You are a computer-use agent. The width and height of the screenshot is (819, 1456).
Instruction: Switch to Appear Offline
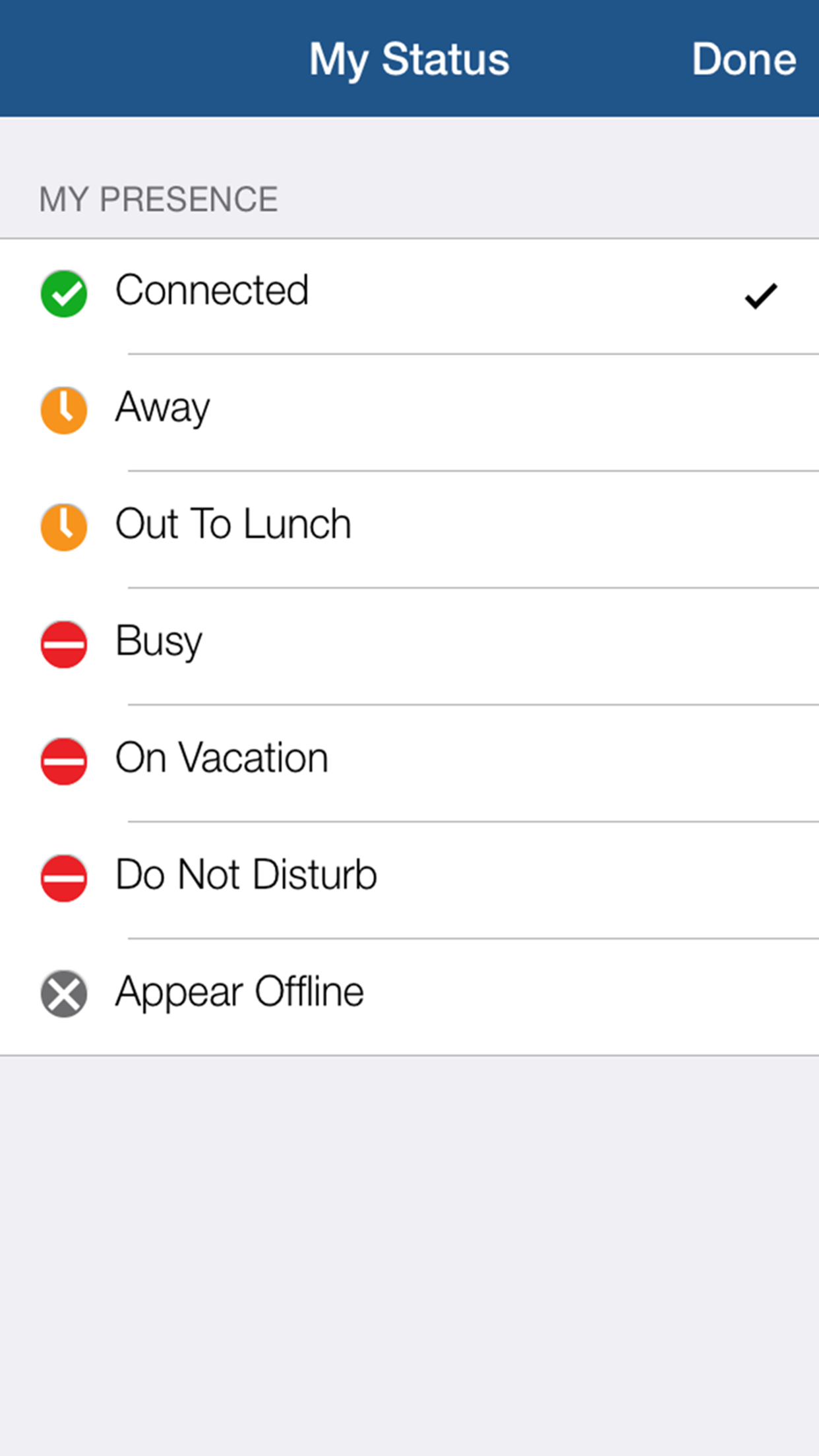pyautogui.click(x=239, y=992)
